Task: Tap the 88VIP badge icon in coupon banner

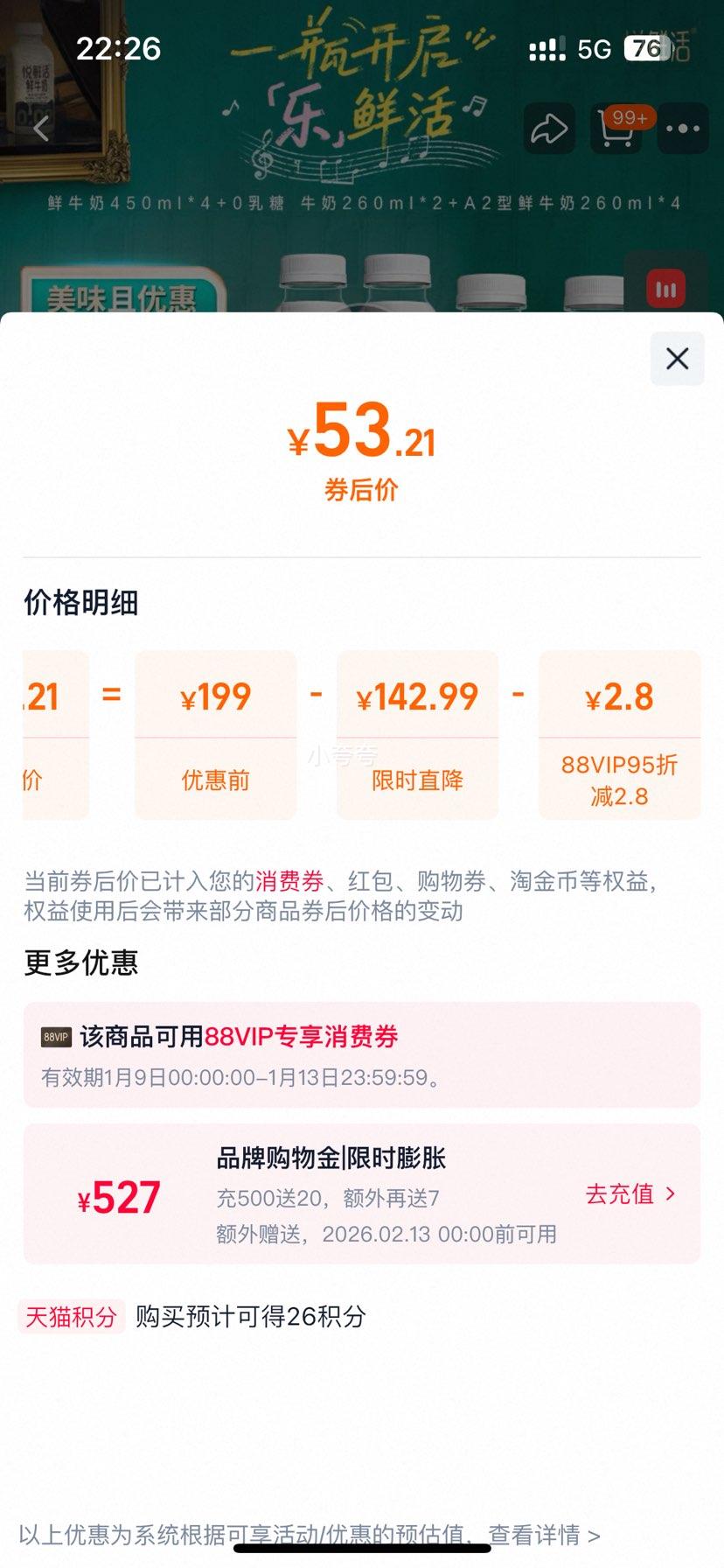Action: click(56, 1037)
